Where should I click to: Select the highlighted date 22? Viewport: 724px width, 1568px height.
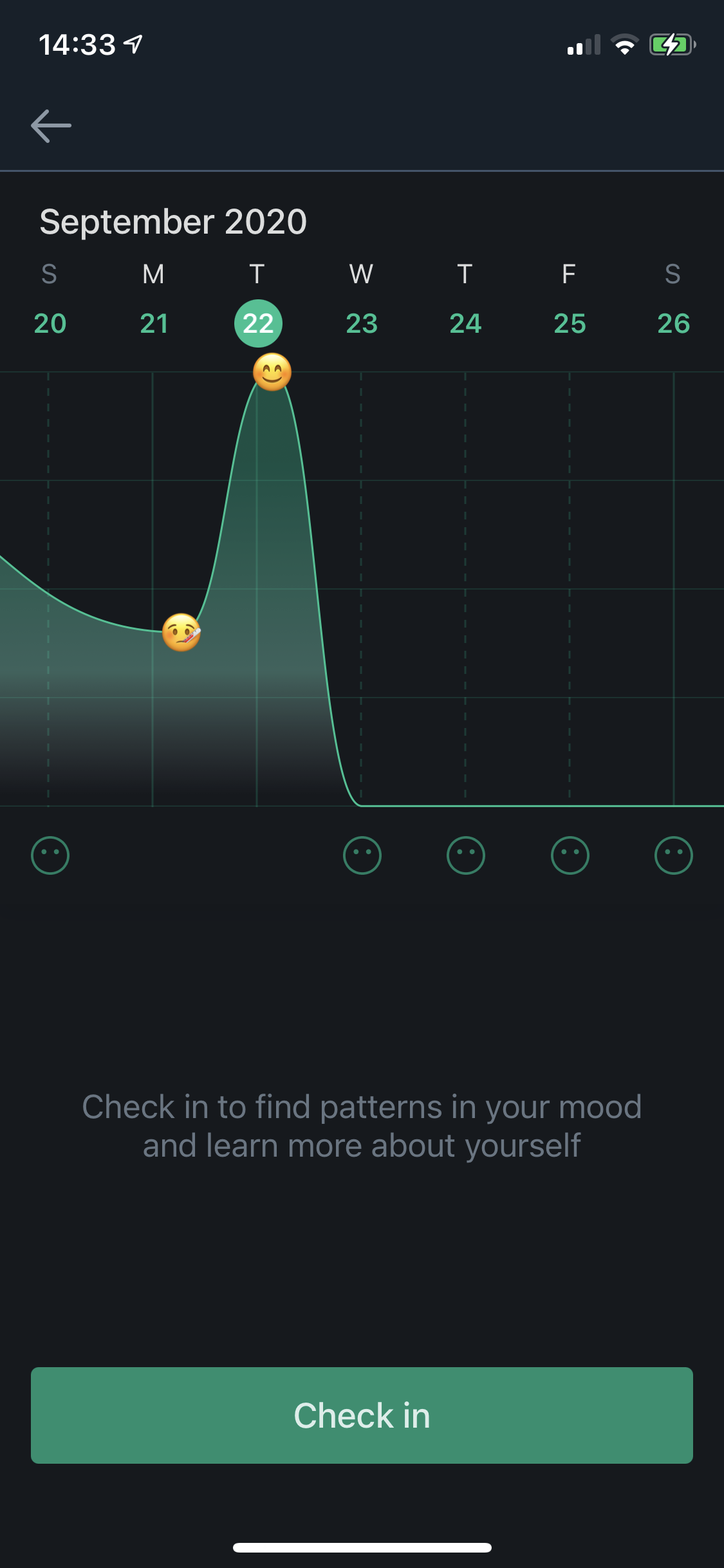click(258, 323)
